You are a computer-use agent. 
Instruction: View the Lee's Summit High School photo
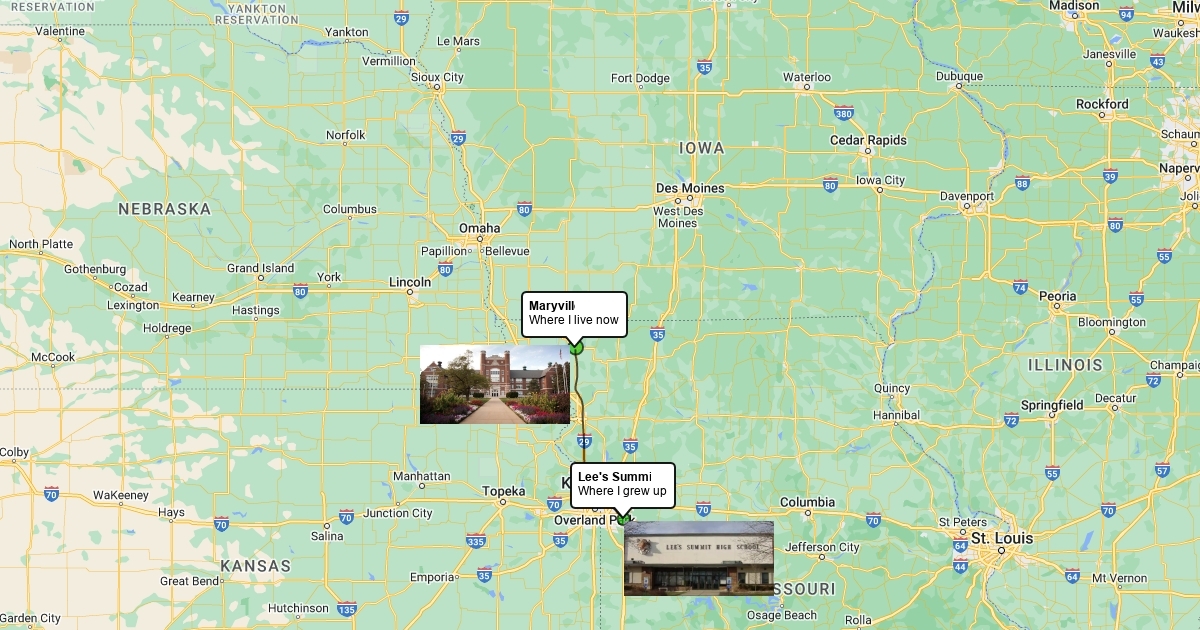click(x=698, y=558)
